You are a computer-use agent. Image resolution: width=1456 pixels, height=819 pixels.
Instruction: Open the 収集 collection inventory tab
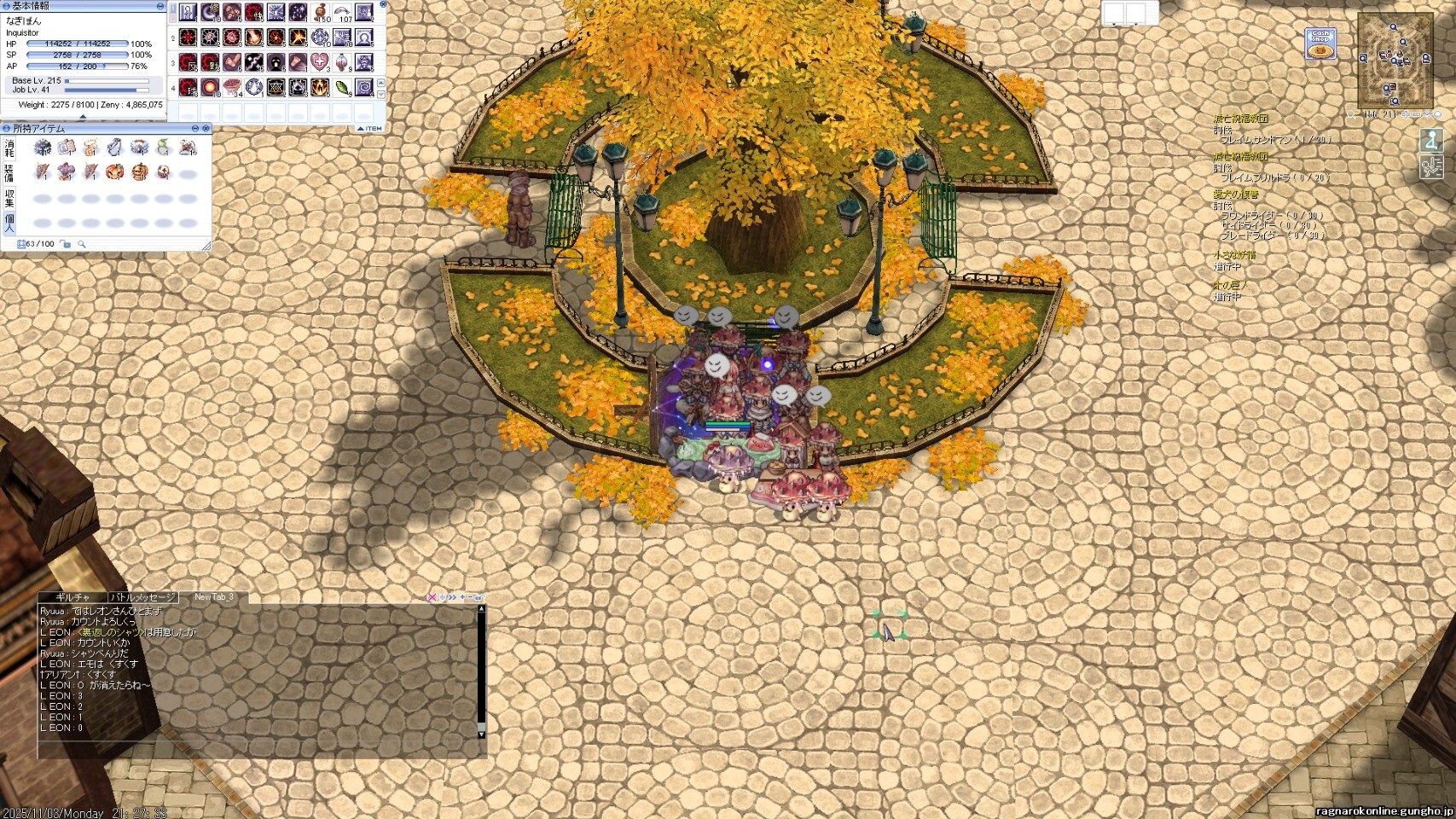pos(9,198)
